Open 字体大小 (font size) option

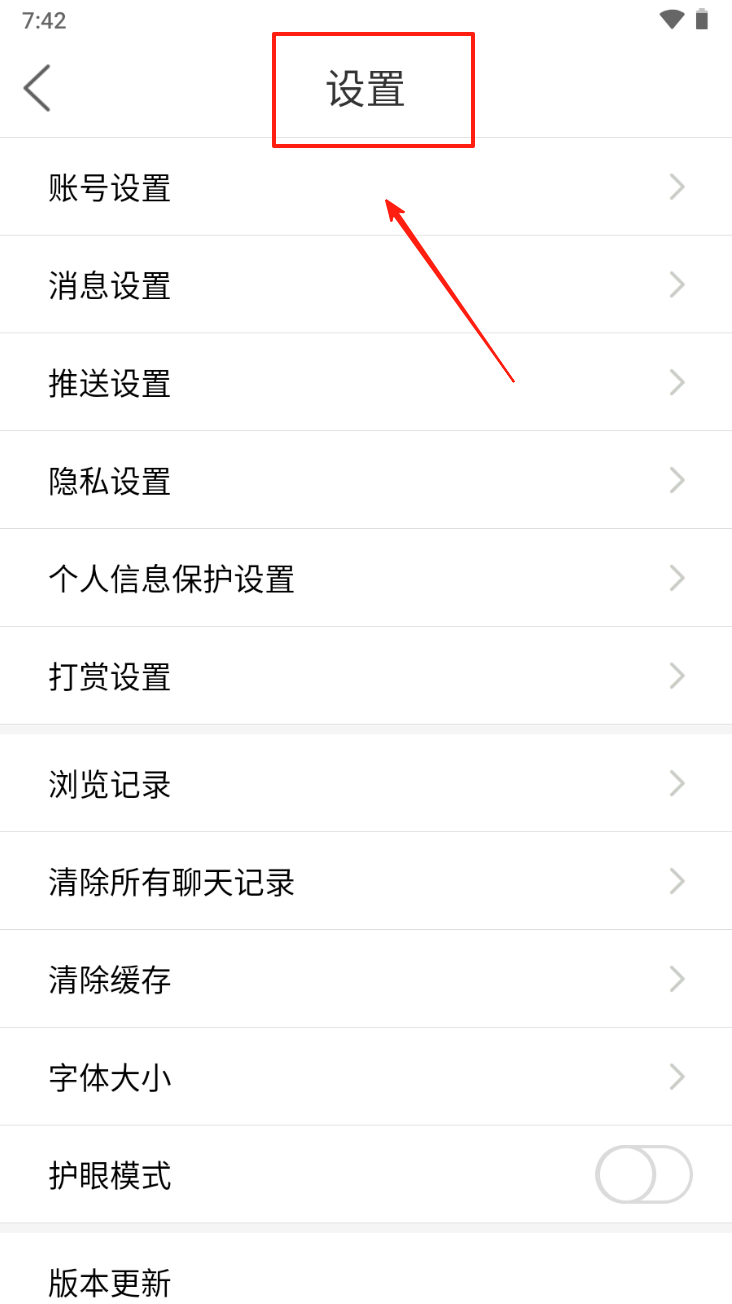click(366, 1077)
